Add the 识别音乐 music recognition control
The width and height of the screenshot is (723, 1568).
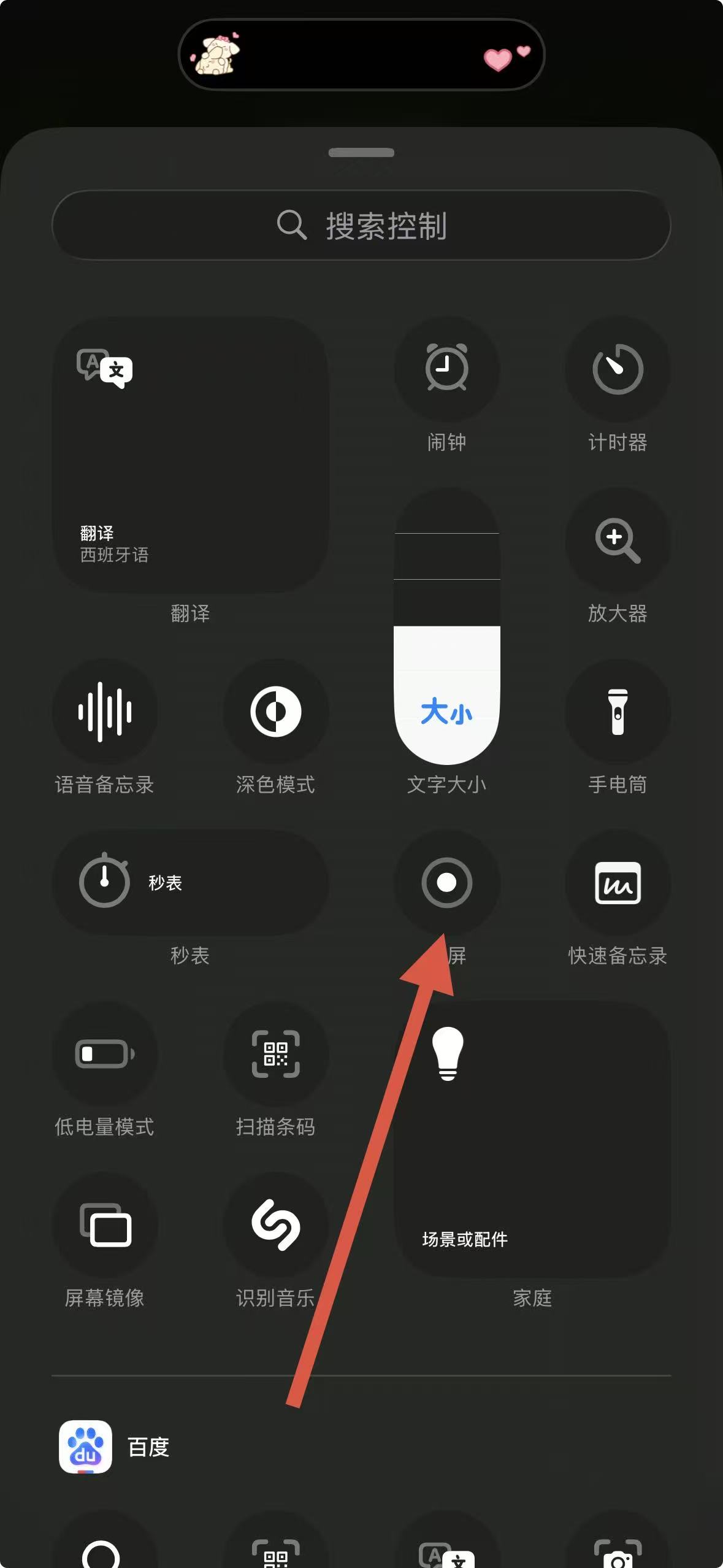(x=275, y=1226)
